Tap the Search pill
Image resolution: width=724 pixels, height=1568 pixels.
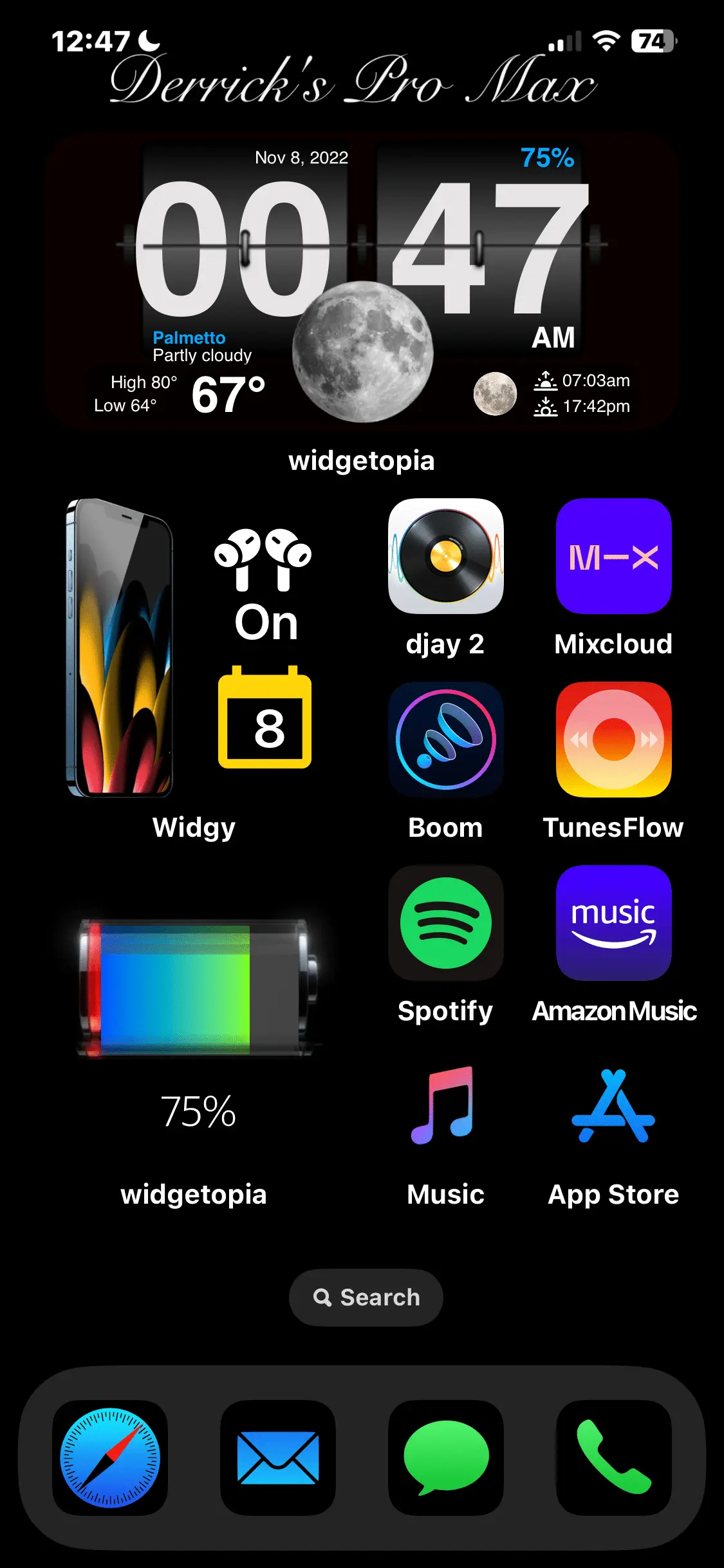[366, 1297]
